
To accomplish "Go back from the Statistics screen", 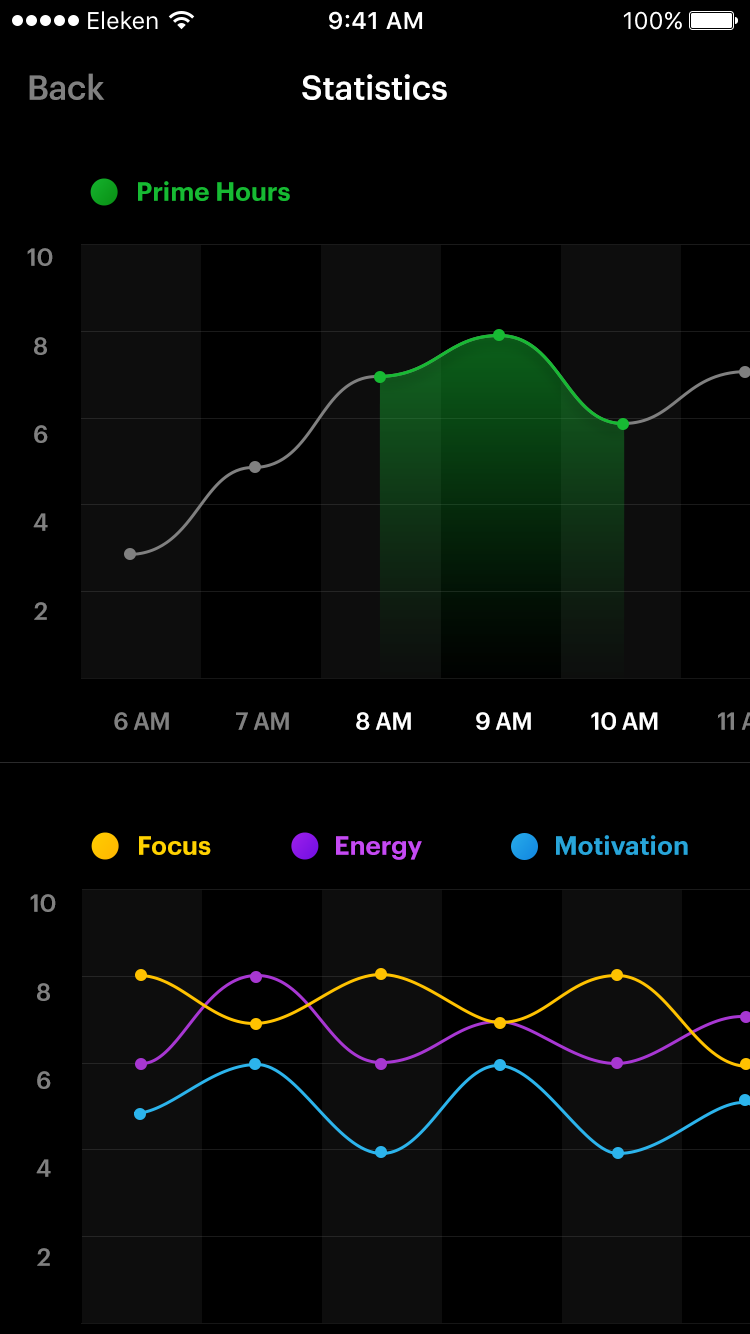I will coord(66,88).
